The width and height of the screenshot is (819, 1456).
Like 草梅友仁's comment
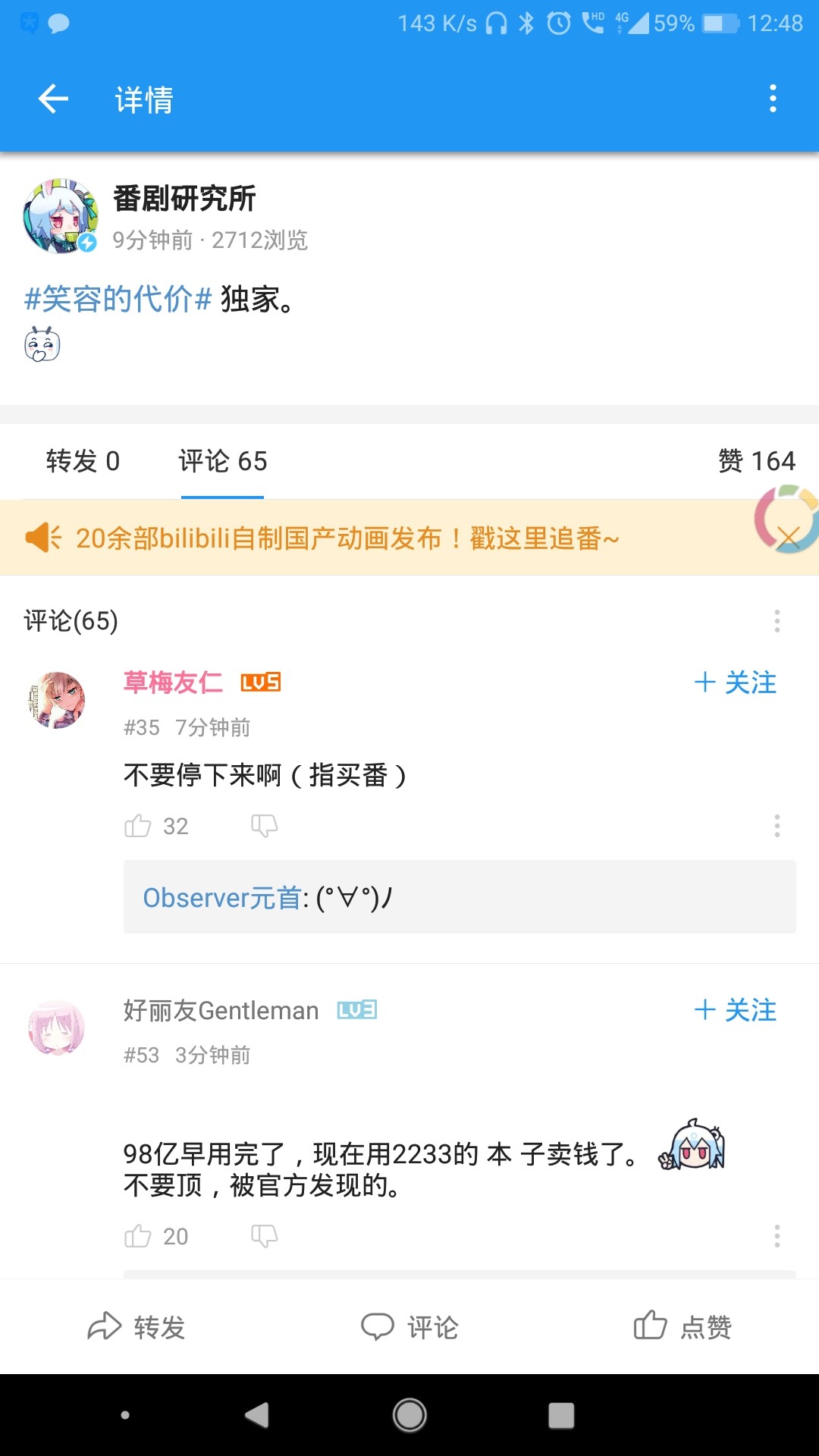coord(138,826)
